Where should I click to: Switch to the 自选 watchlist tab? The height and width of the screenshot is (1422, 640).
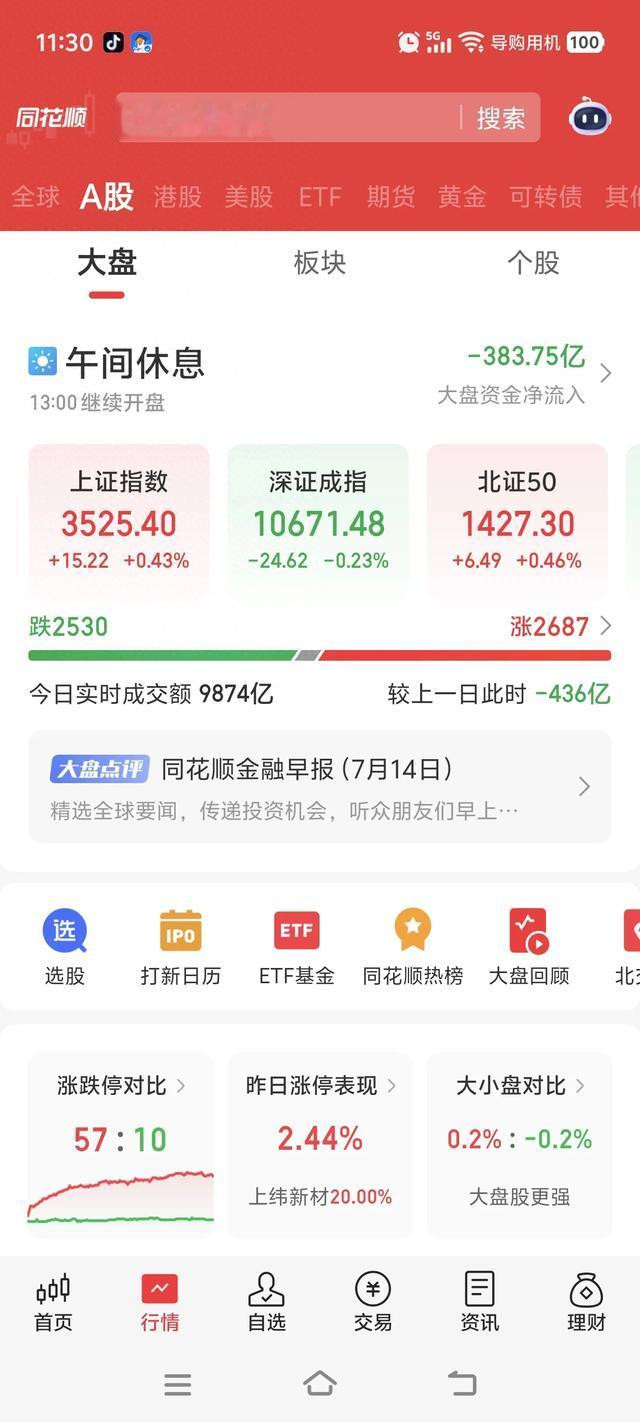266,1303
